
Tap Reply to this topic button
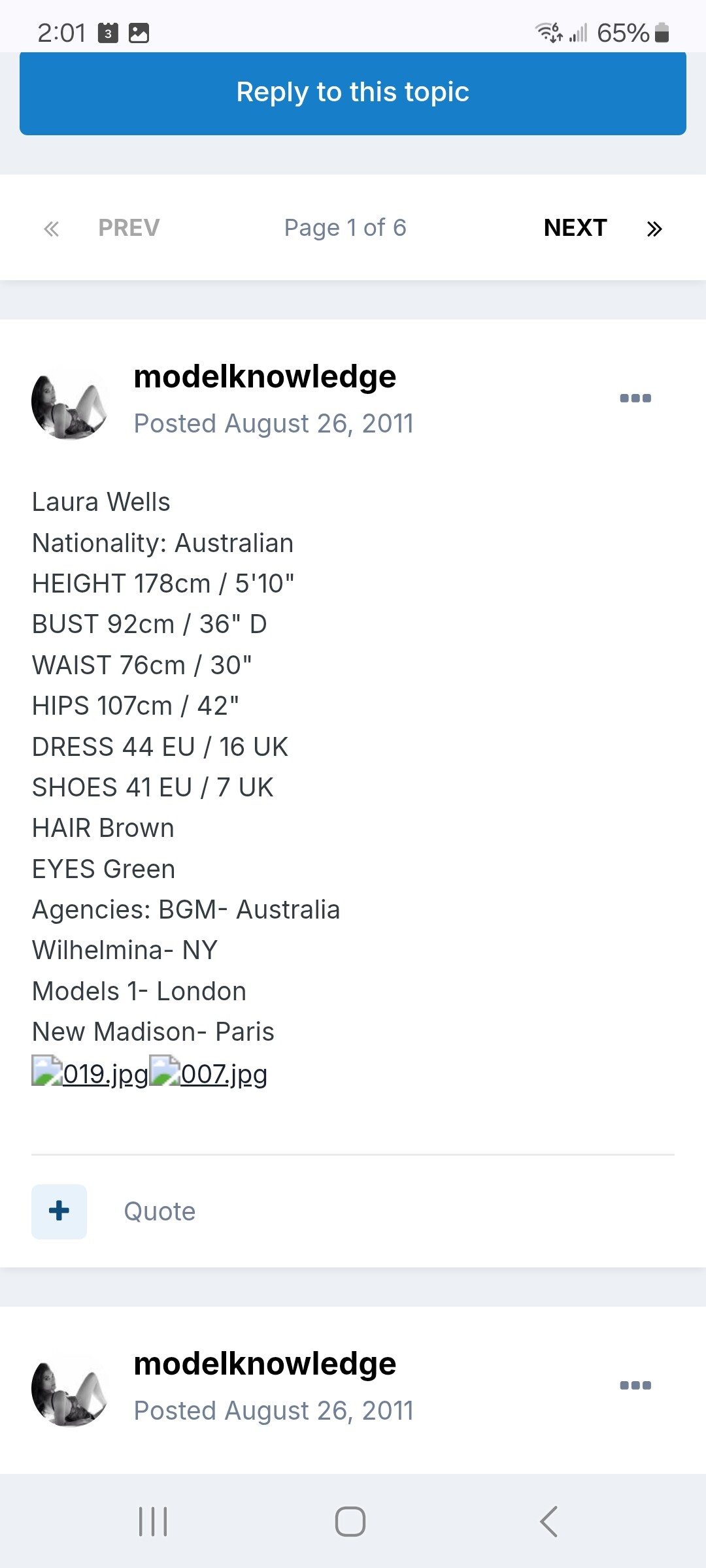(x=353, y=93)
